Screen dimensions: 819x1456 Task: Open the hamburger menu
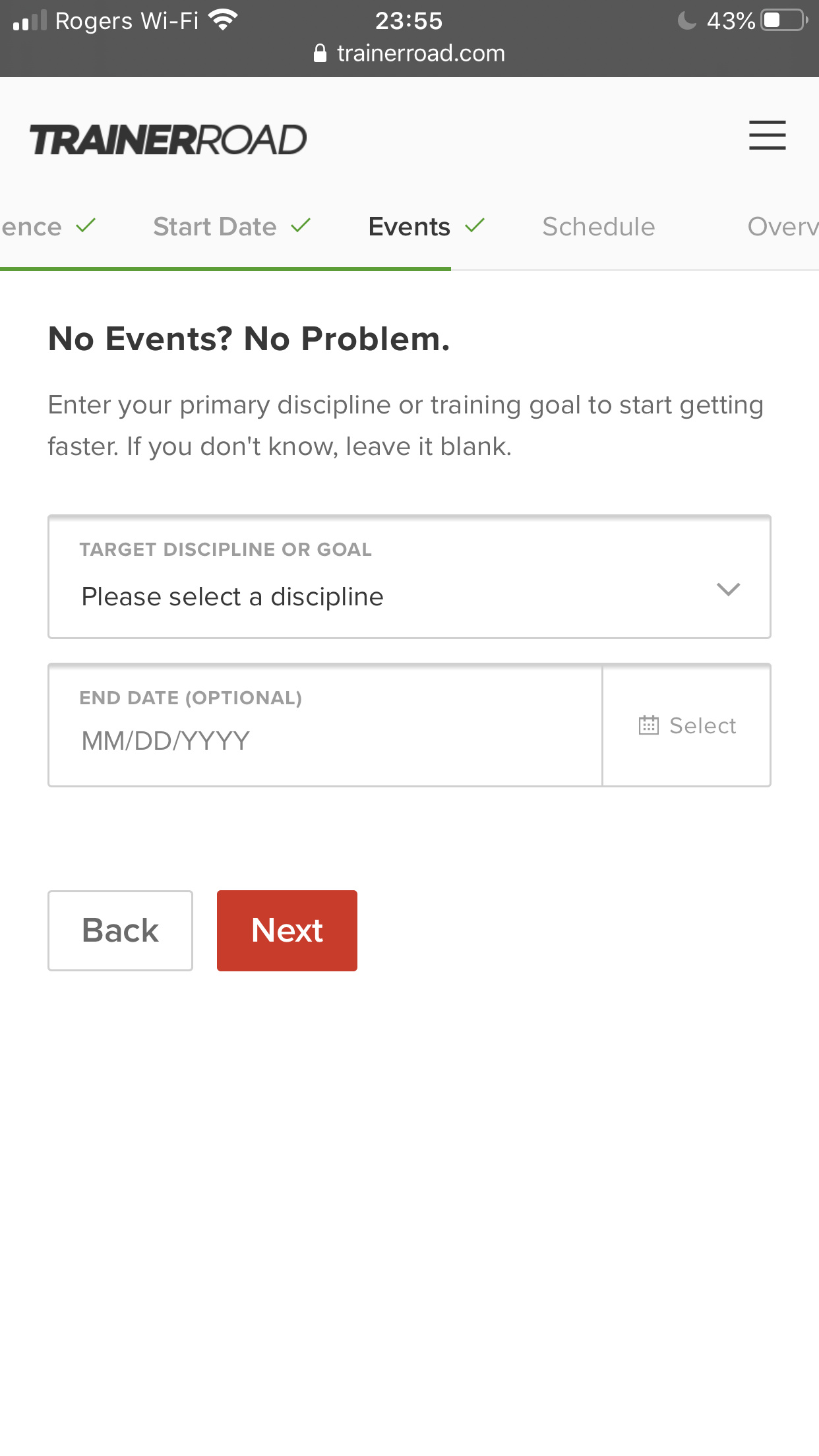(x=767, y=135)
